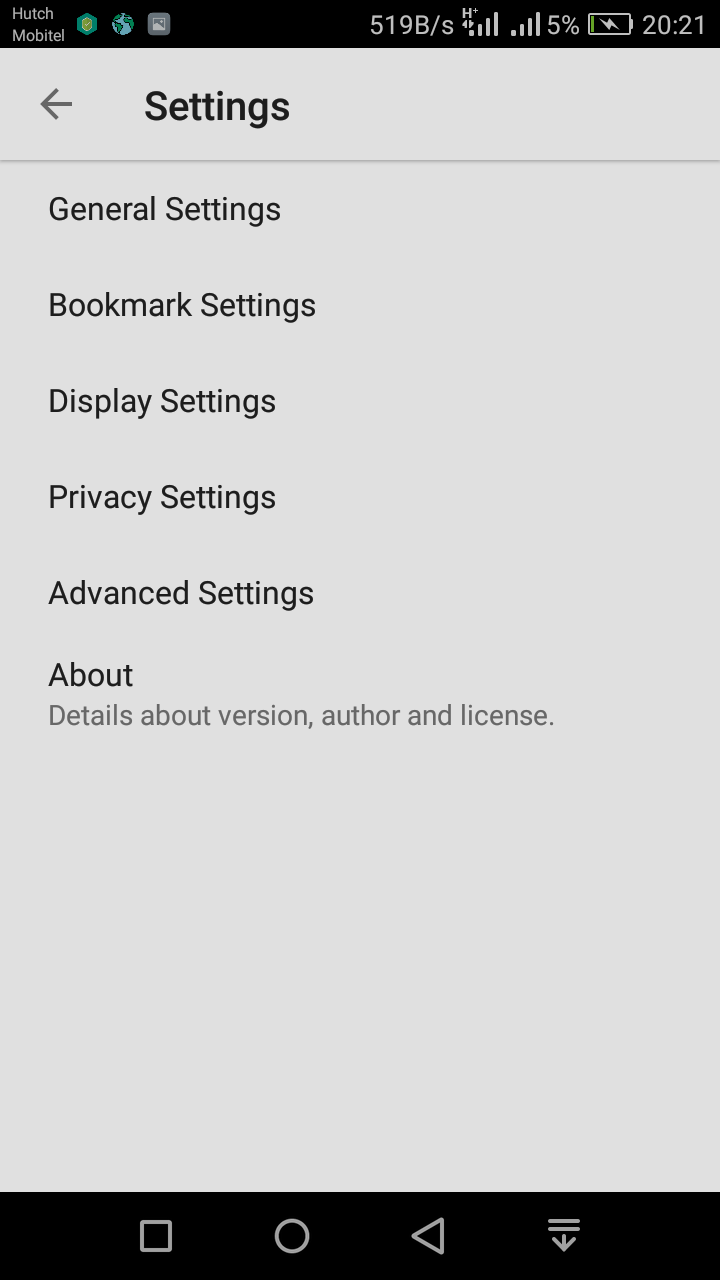Tap the pull-down arrow navigation icon
Image resolution: width=720 pixels, height=1280 pixels.
click(x=564, y=1235)
